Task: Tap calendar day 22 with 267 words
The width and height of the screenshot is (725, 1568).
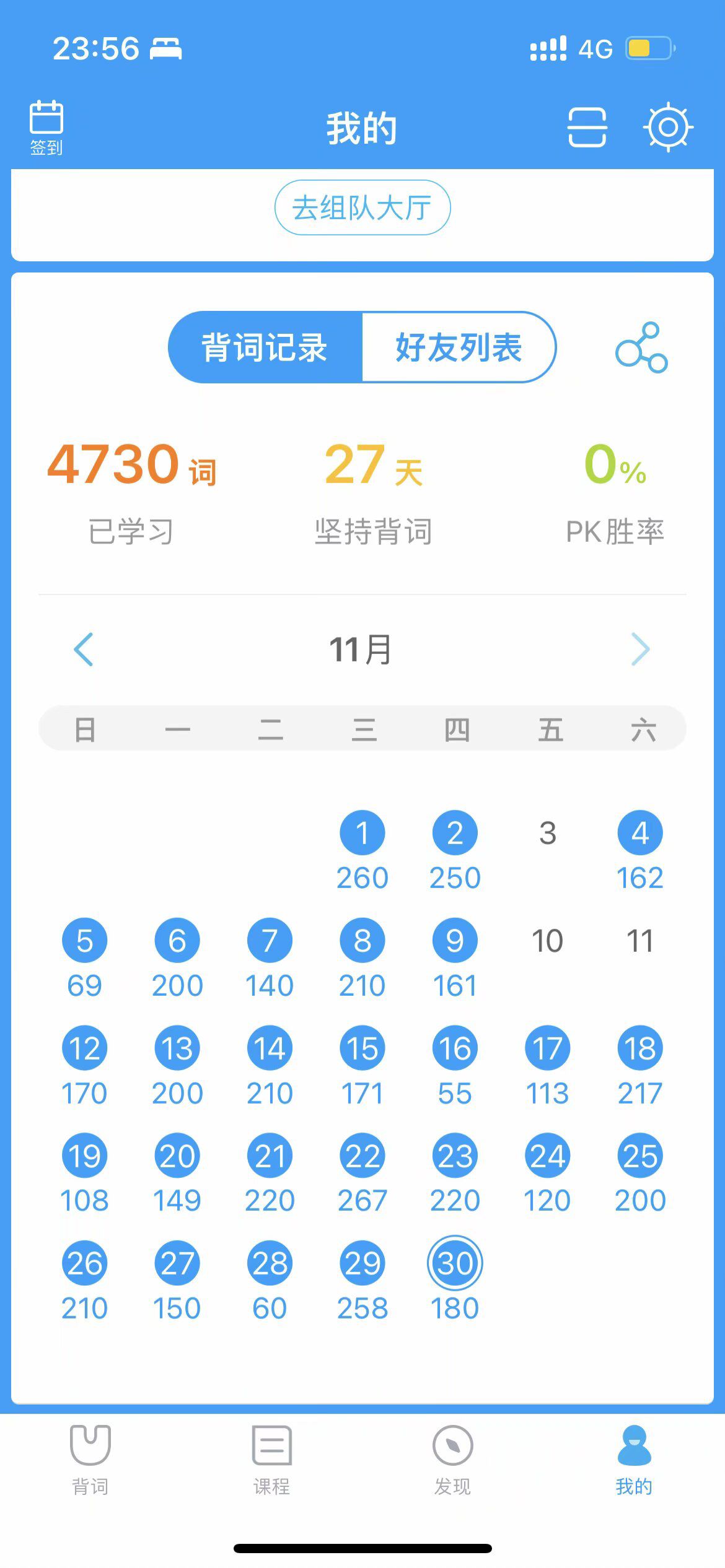Action: pos(362,1156)
